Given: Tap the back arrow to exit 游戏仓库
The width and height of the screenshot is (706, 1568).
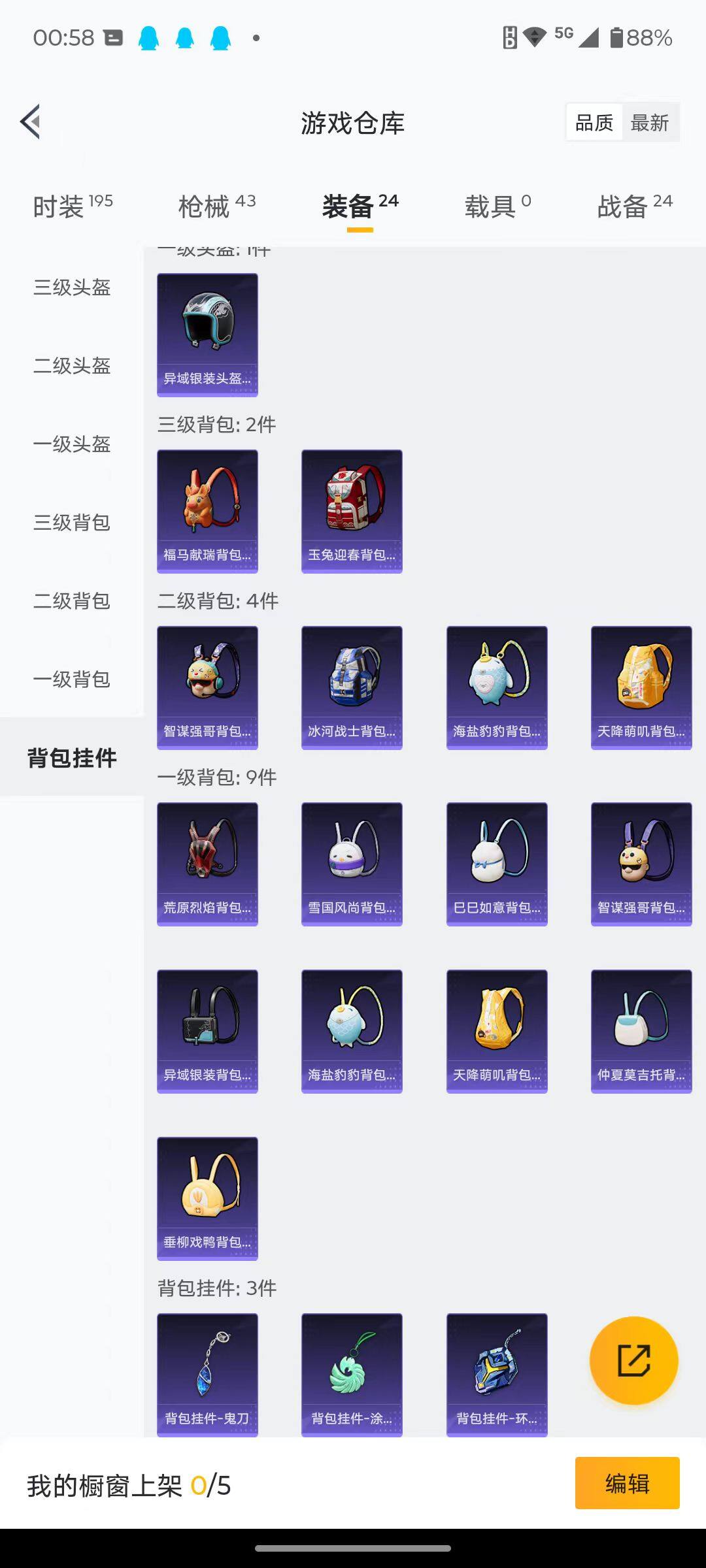Looking at the screenshot, I should (x=31, y=122).
